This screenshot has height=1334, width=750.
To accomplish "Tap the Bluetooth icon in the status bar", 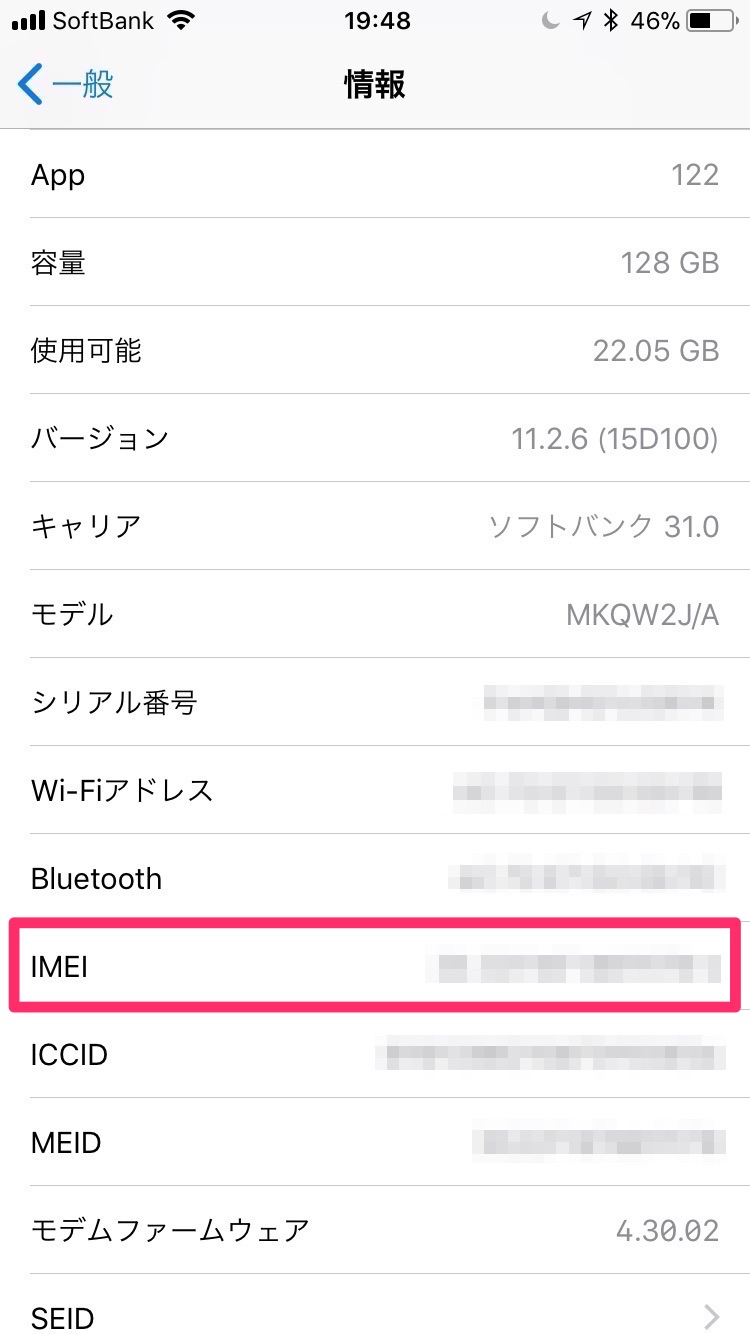I will tap(610, 18).
